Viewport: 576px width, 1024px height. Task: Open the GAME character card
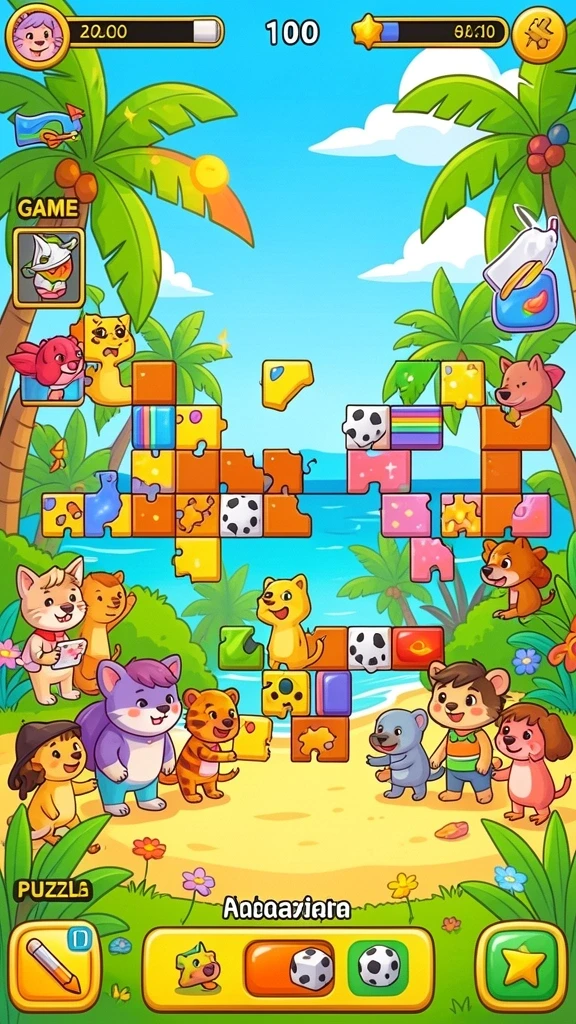(49, 268)
